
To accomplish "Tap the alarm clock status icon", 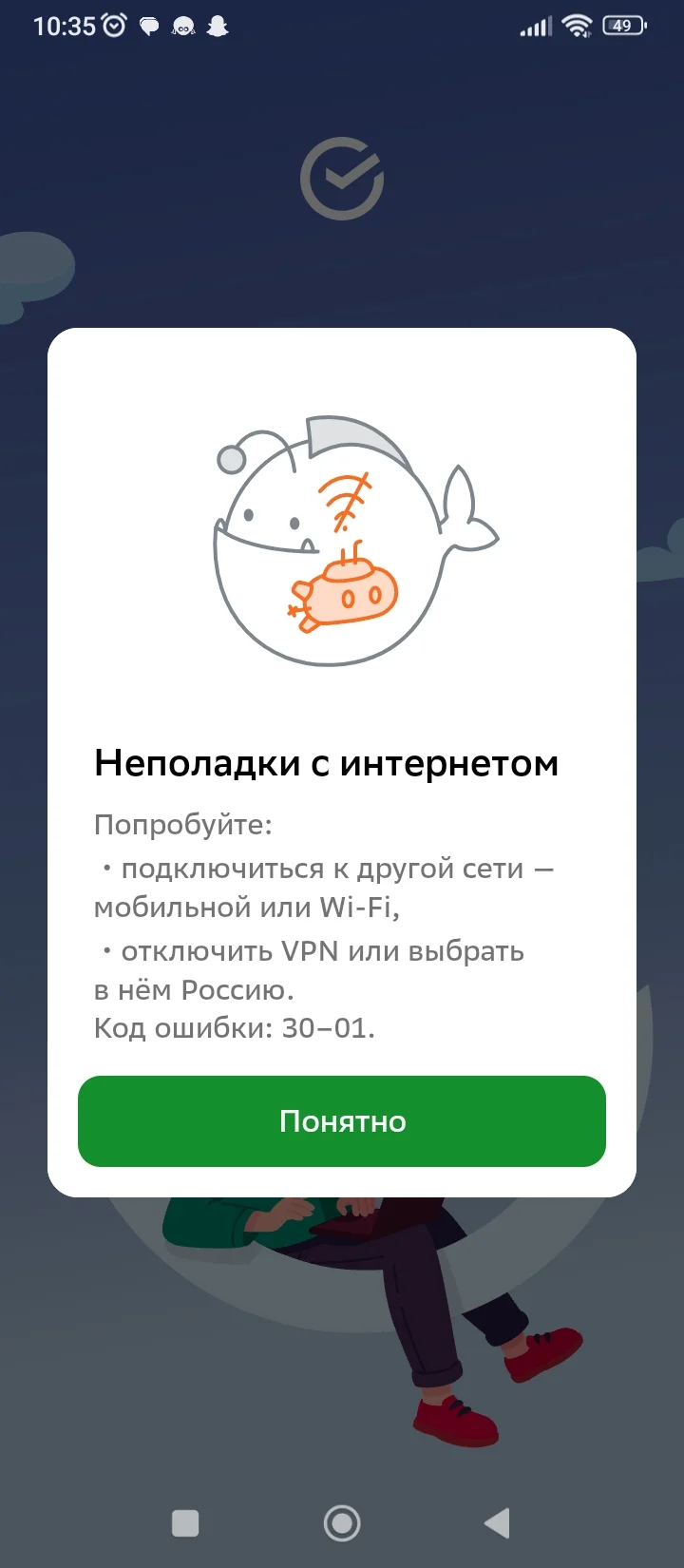I will point(112,25).
